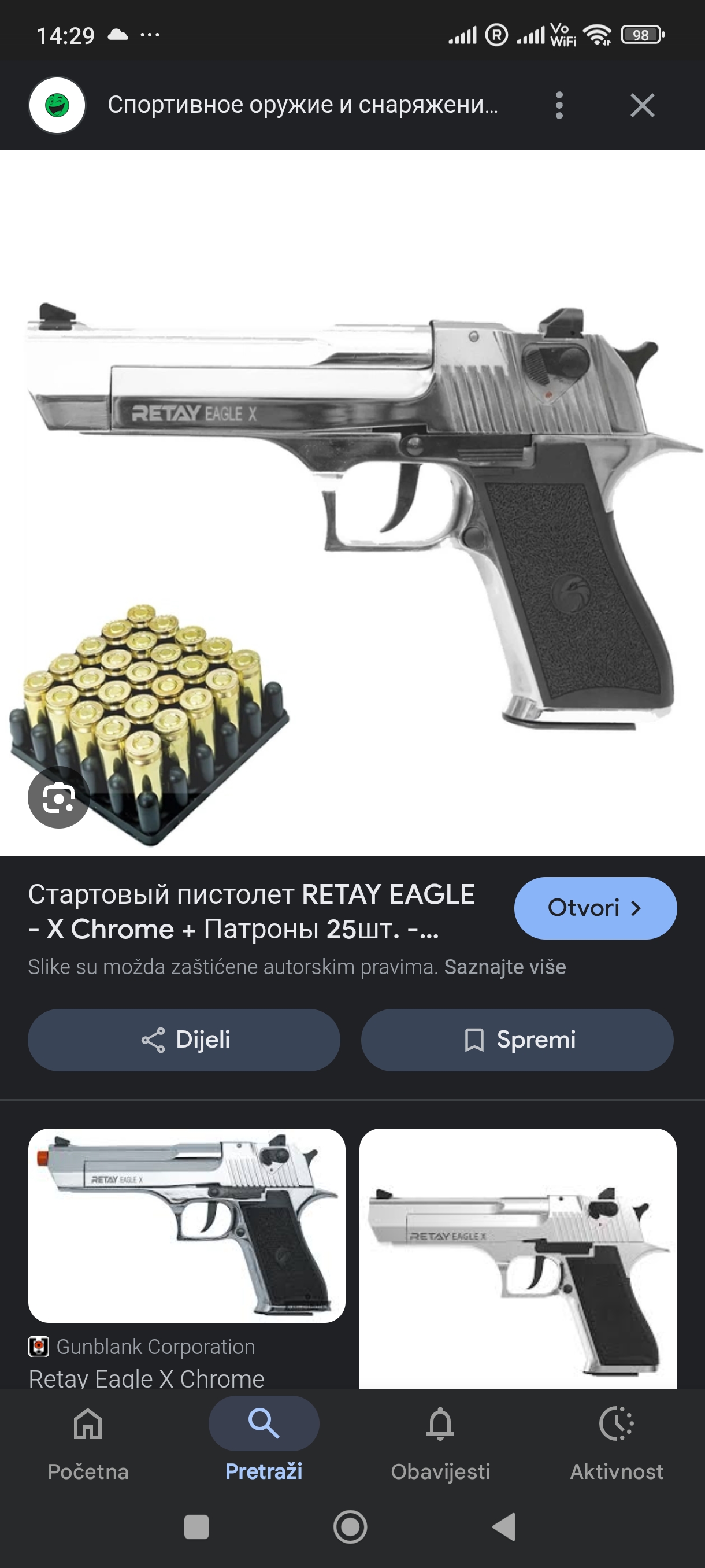Viewport: 705px width, 1568px height.
Task: Go to the Obavijesti tab
Action: click(440, 1439)
